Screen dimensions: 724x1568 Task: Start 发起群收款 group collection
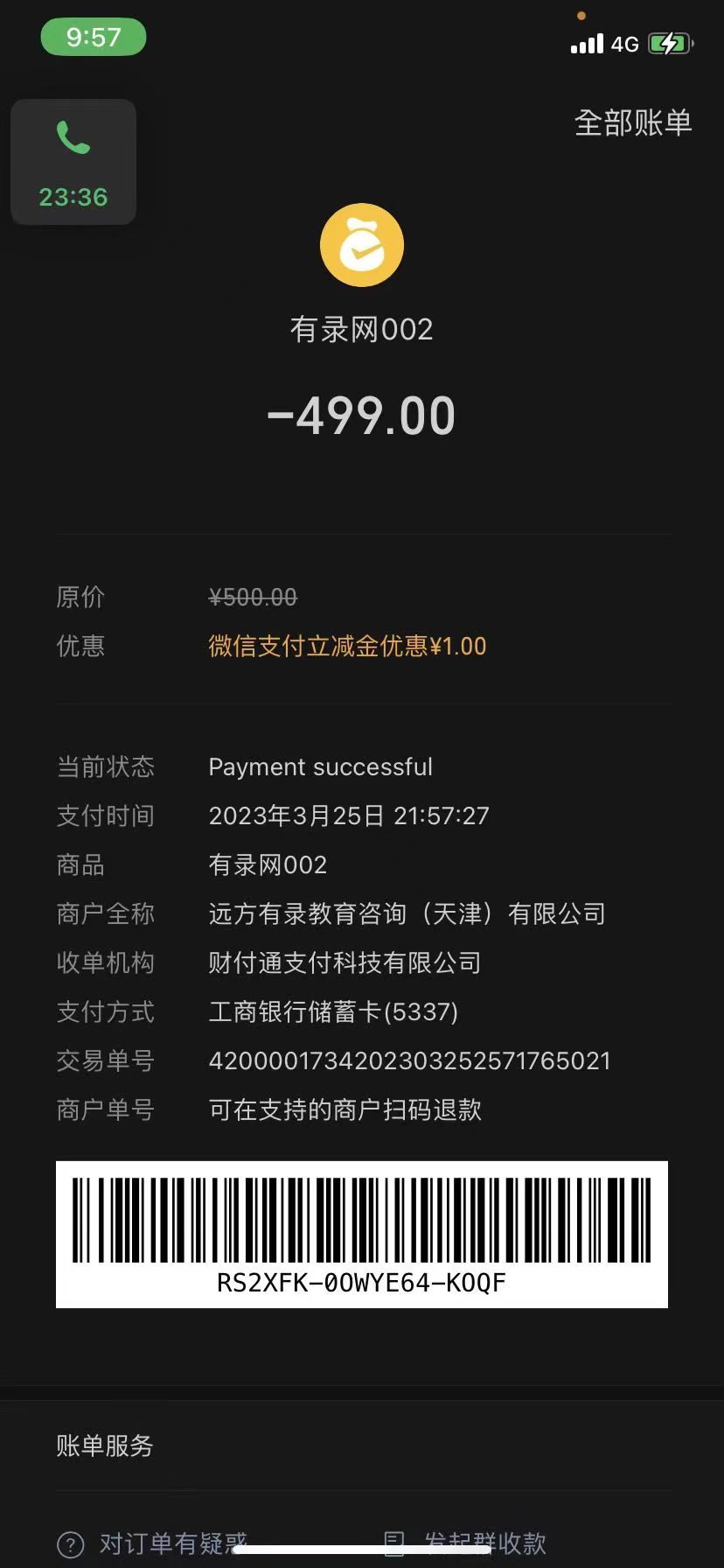(x=467, y=1543)
